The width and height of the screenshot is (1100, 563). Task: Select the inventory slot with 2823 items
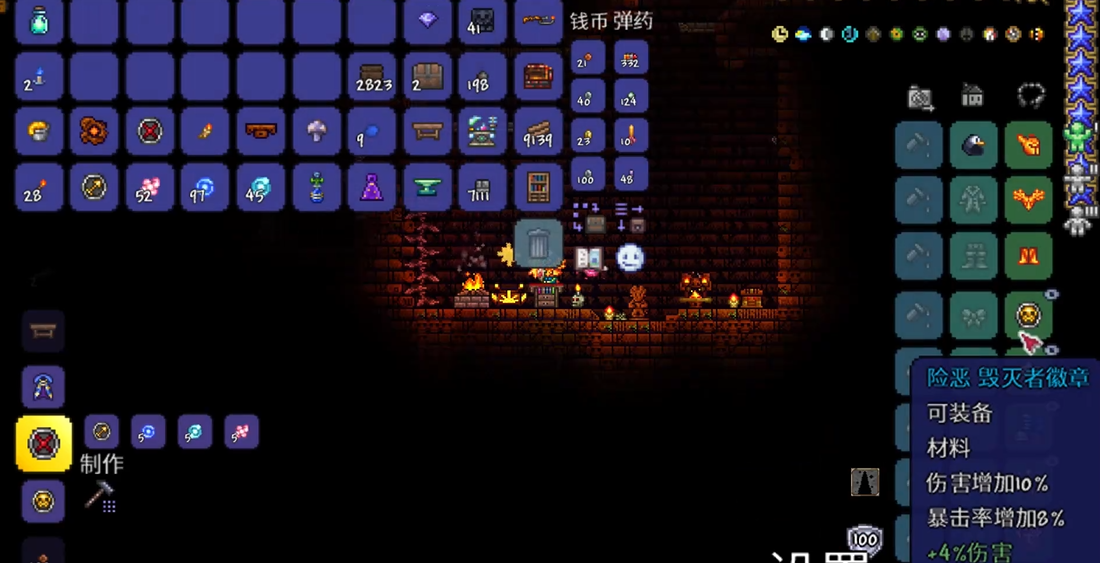pos(373,76)
